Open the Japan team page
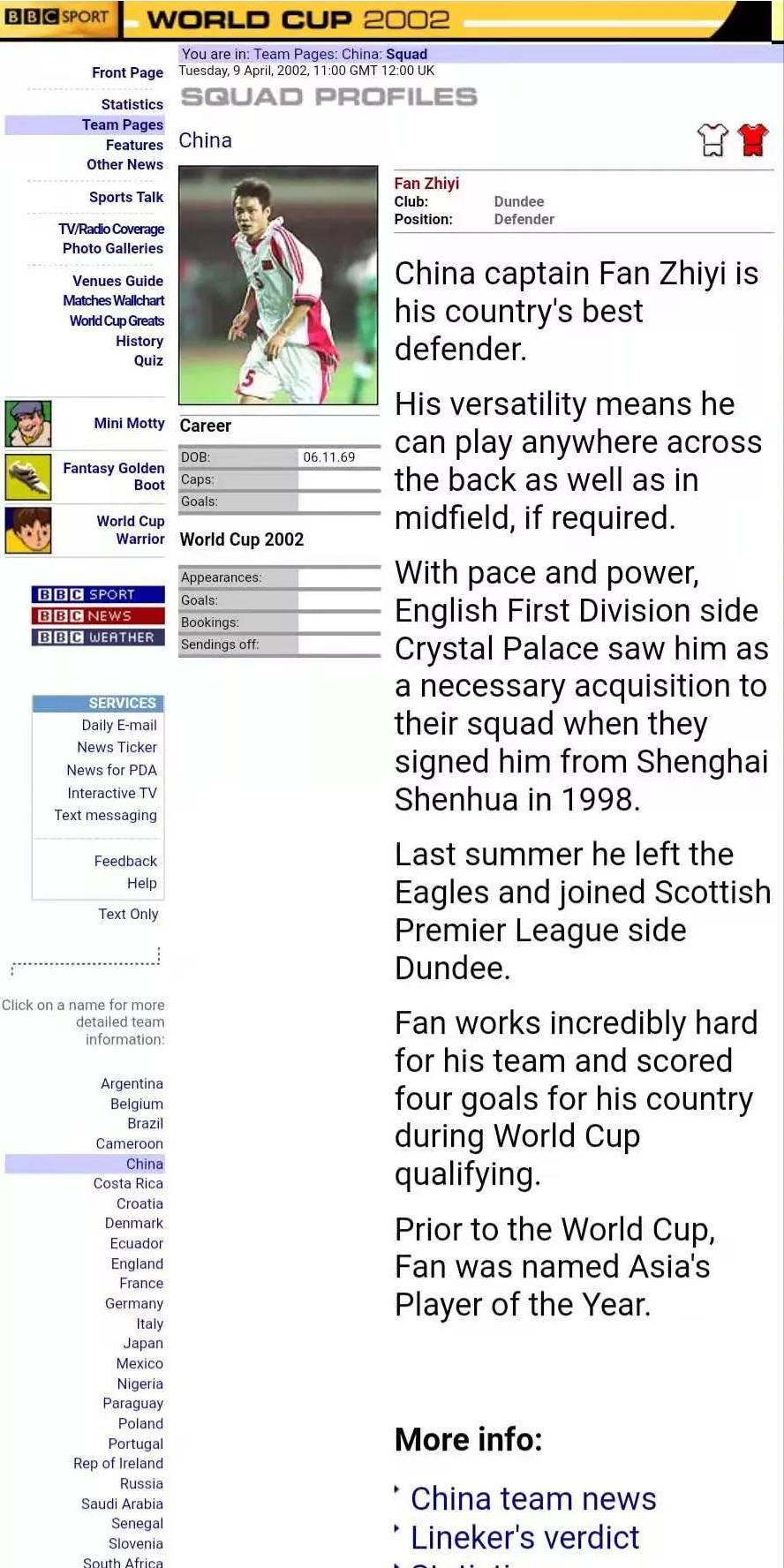This screenshot has height=1568, width=784. 143,1343
